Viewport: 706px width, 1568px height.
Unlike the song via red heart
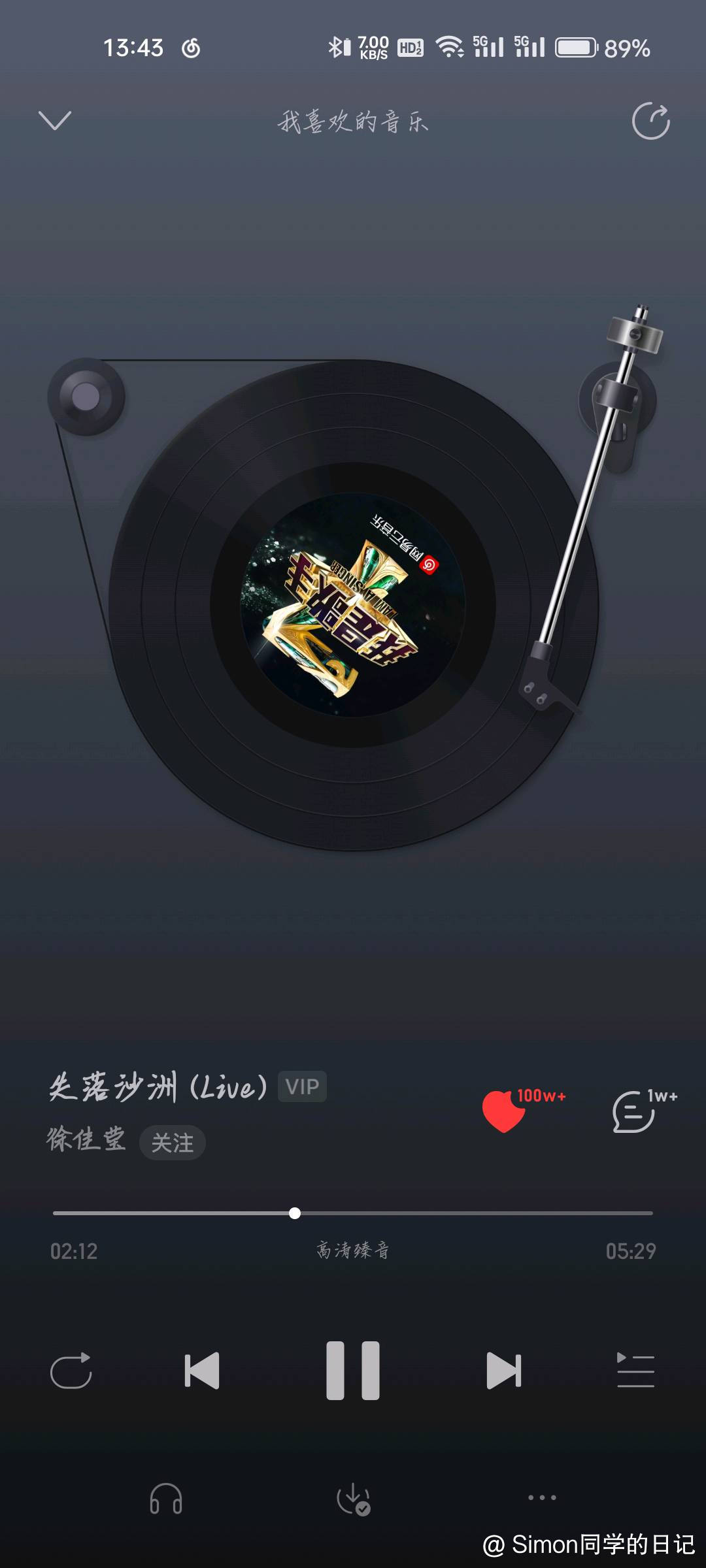(x=504, y=1111)
